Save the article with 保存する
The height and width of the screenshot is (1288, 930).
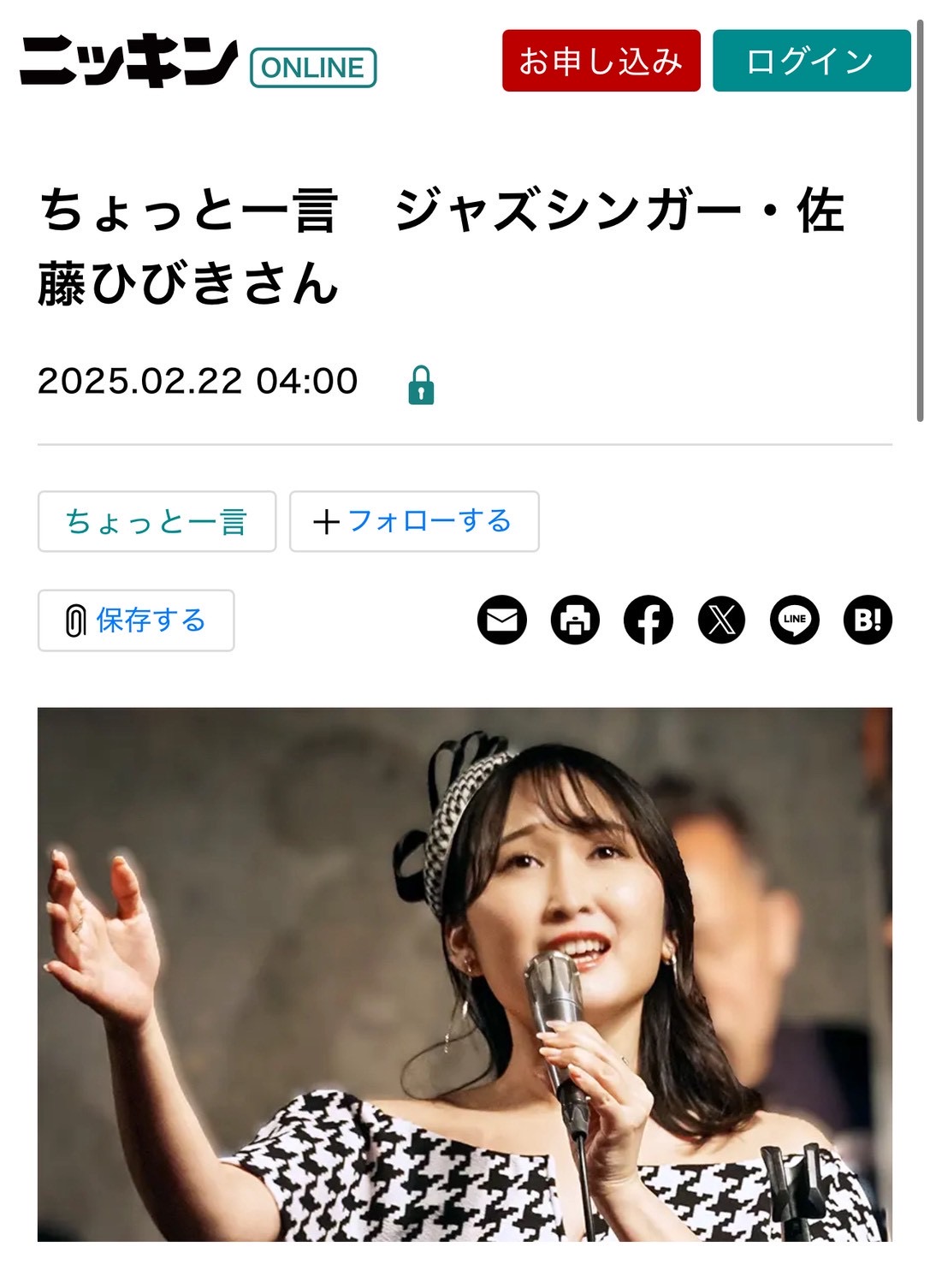click(x=136, y=620)
